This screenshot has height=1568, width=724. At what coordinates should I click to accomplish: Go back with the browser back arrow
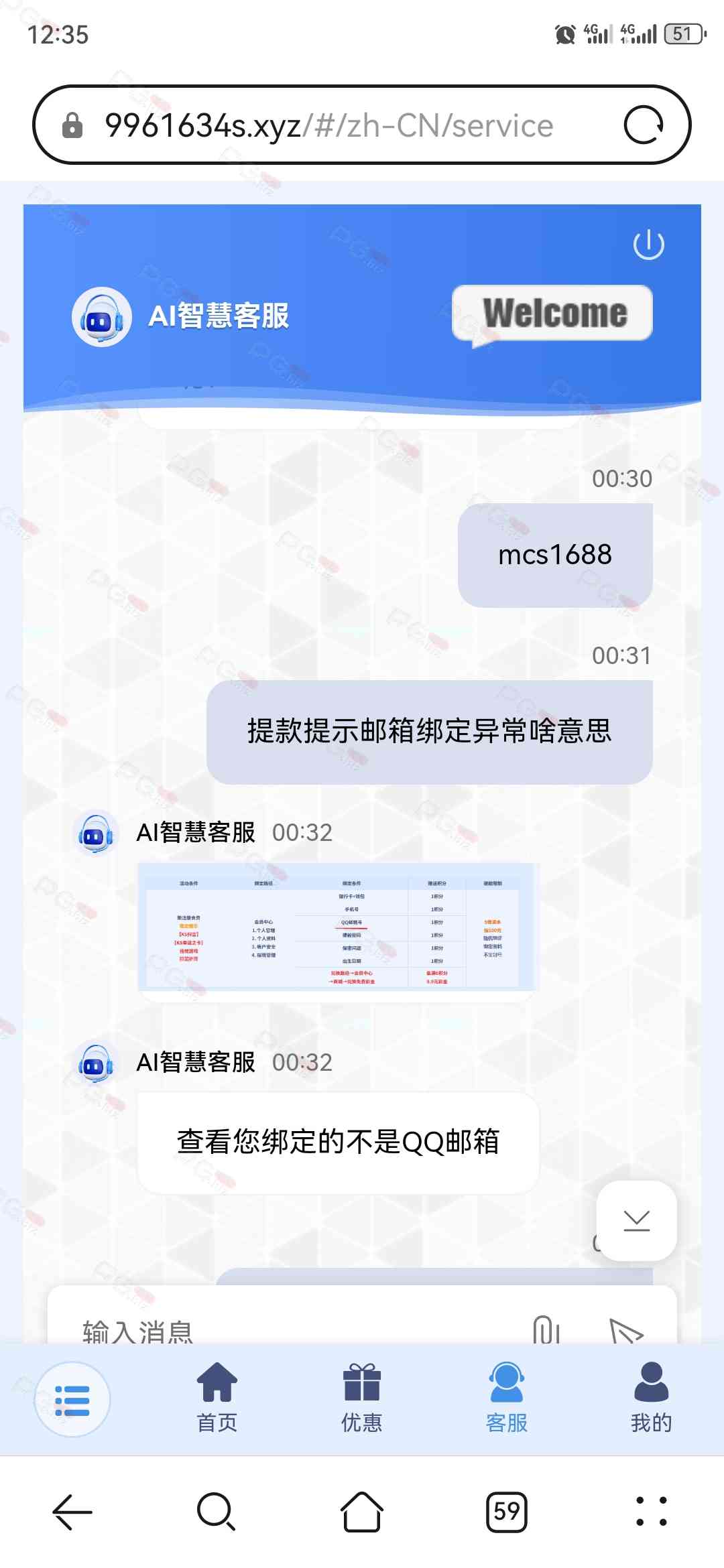(72, 1512)
